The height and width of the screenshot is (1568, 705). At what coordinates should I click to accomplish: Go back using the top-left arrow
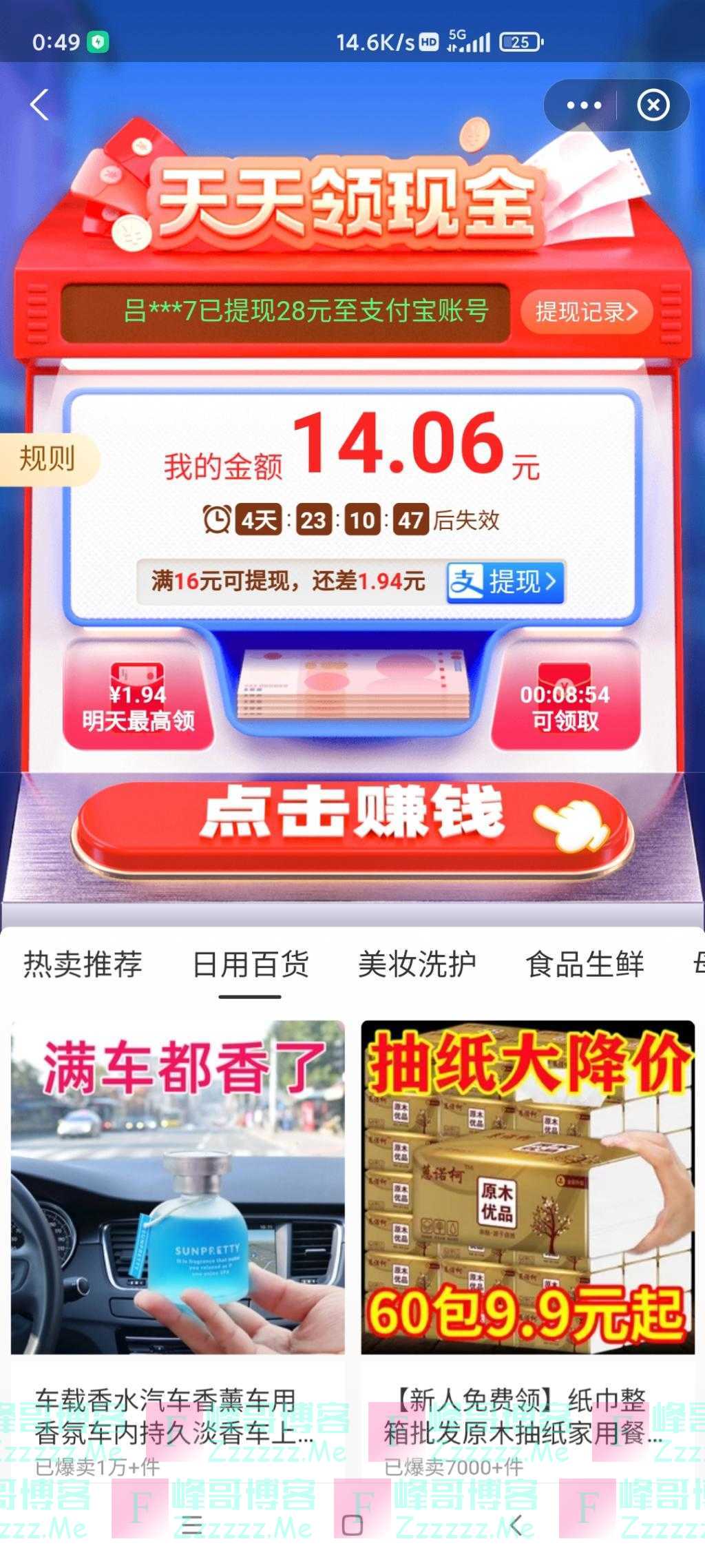click(x=40, y=105)
